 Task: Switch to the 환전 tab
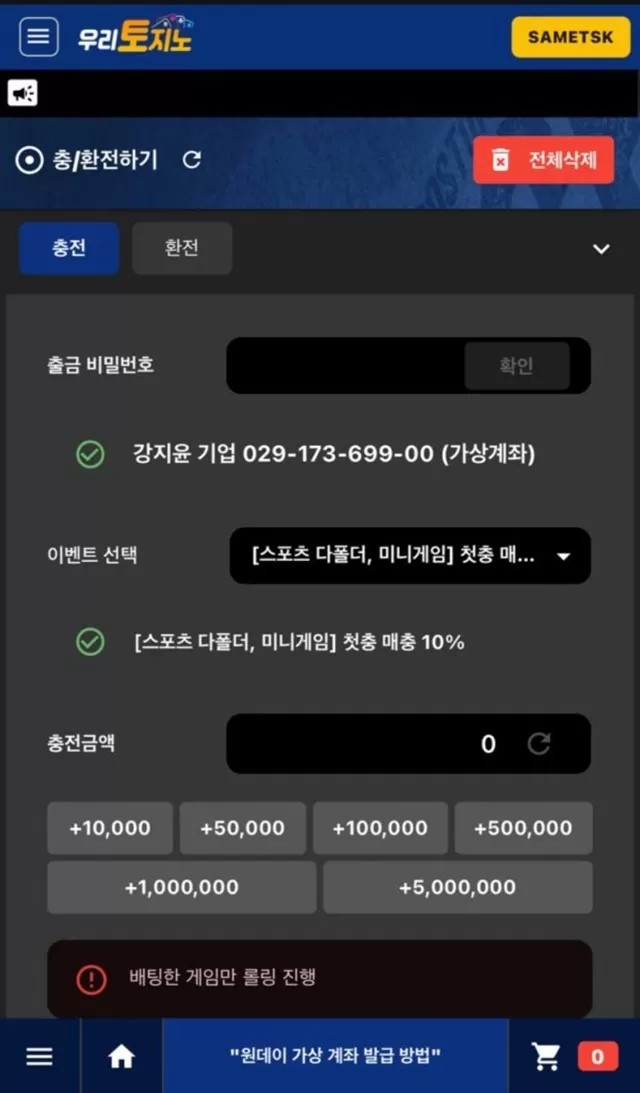pyautogui.click(x=182, y=248)
